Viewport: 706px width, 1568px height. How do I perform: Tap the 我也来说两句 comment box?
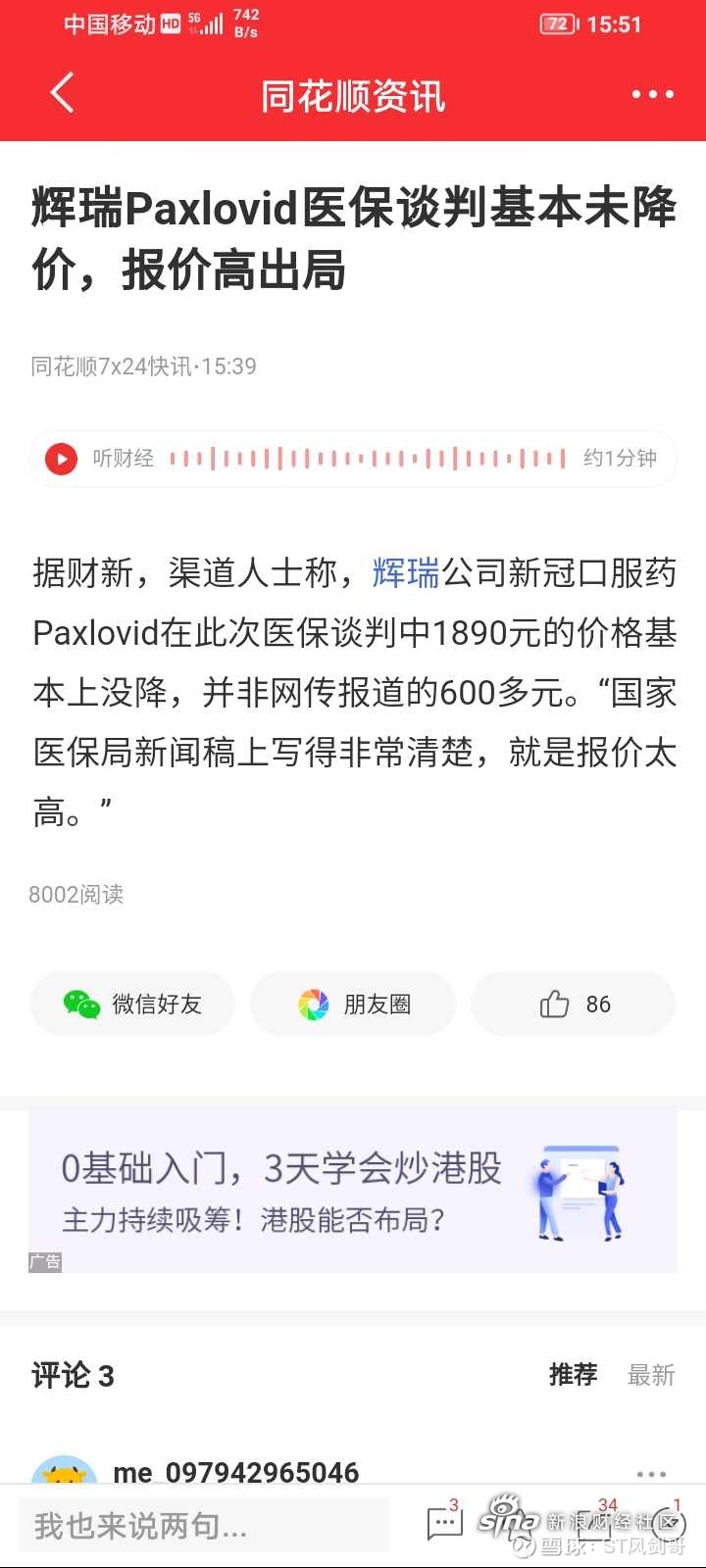204,1525
